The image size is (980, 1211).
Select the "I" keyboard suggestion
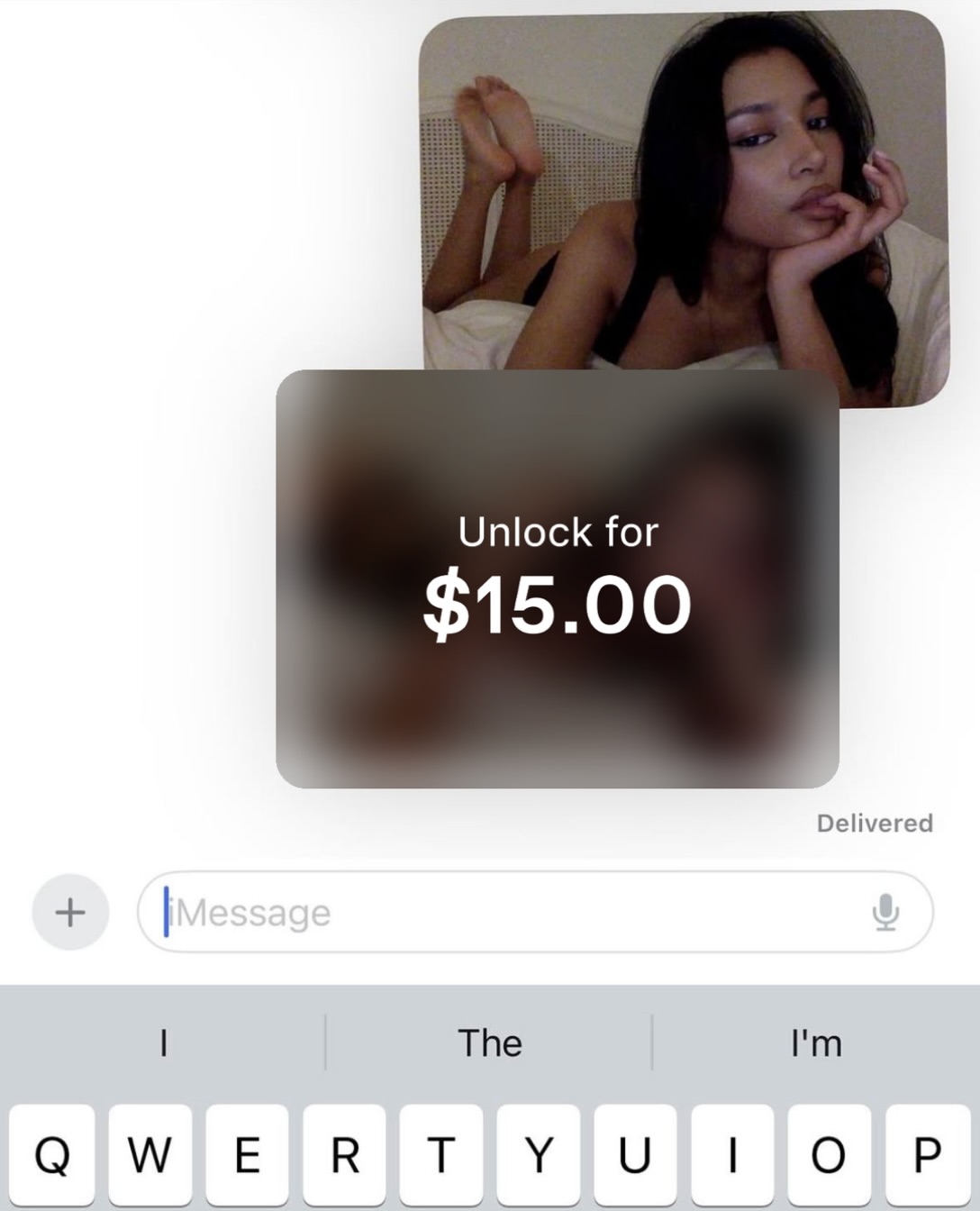point(163,1043)
